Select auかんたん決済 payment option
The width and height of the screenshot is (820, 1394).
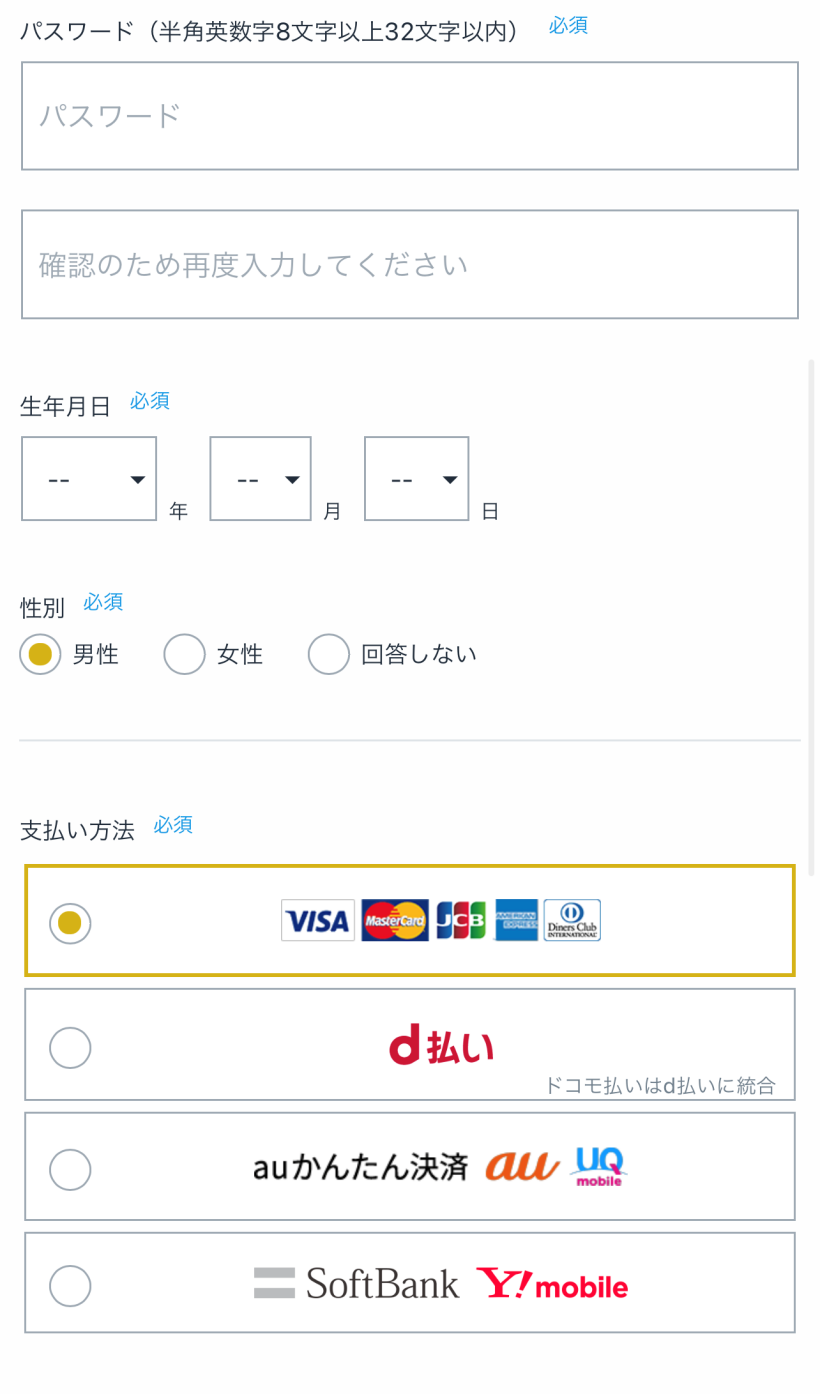point(410,1167)
